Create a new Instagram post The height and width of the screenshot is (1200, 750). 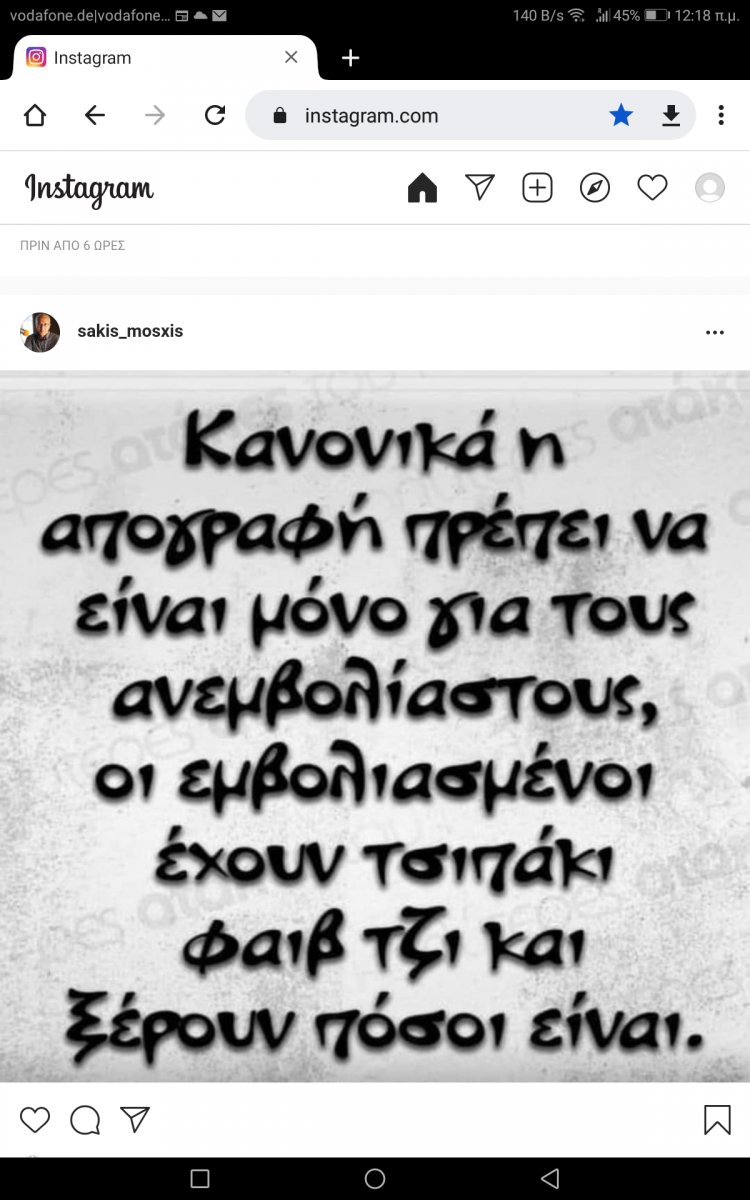[537, 187]
